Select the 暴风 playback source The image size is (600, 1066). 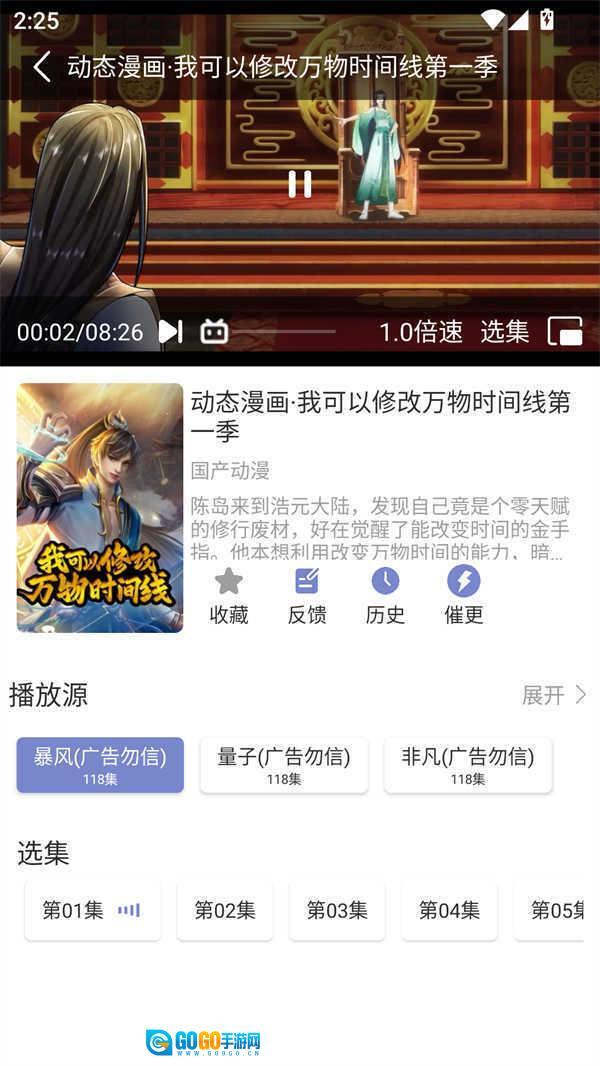click(x=100, y=765)
